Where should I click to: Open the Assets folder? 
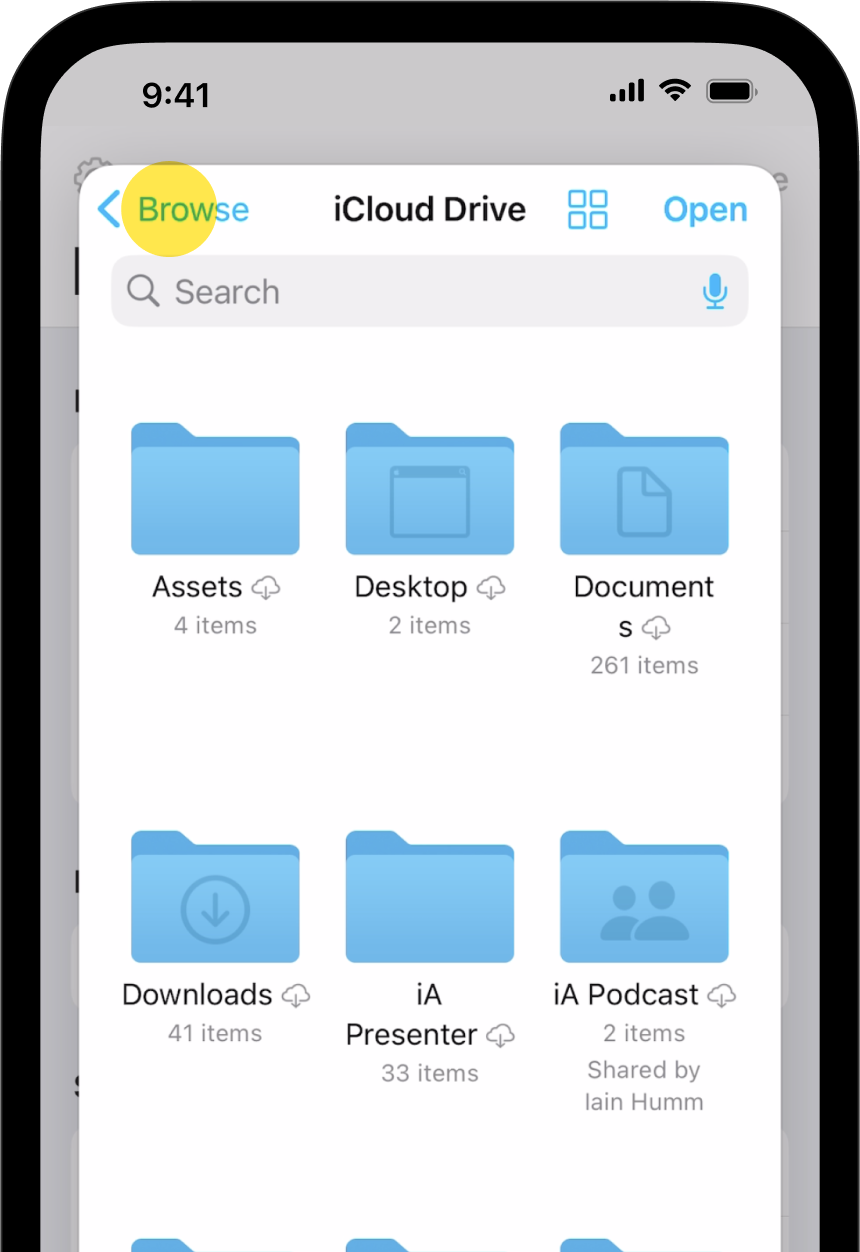point(215,490)
